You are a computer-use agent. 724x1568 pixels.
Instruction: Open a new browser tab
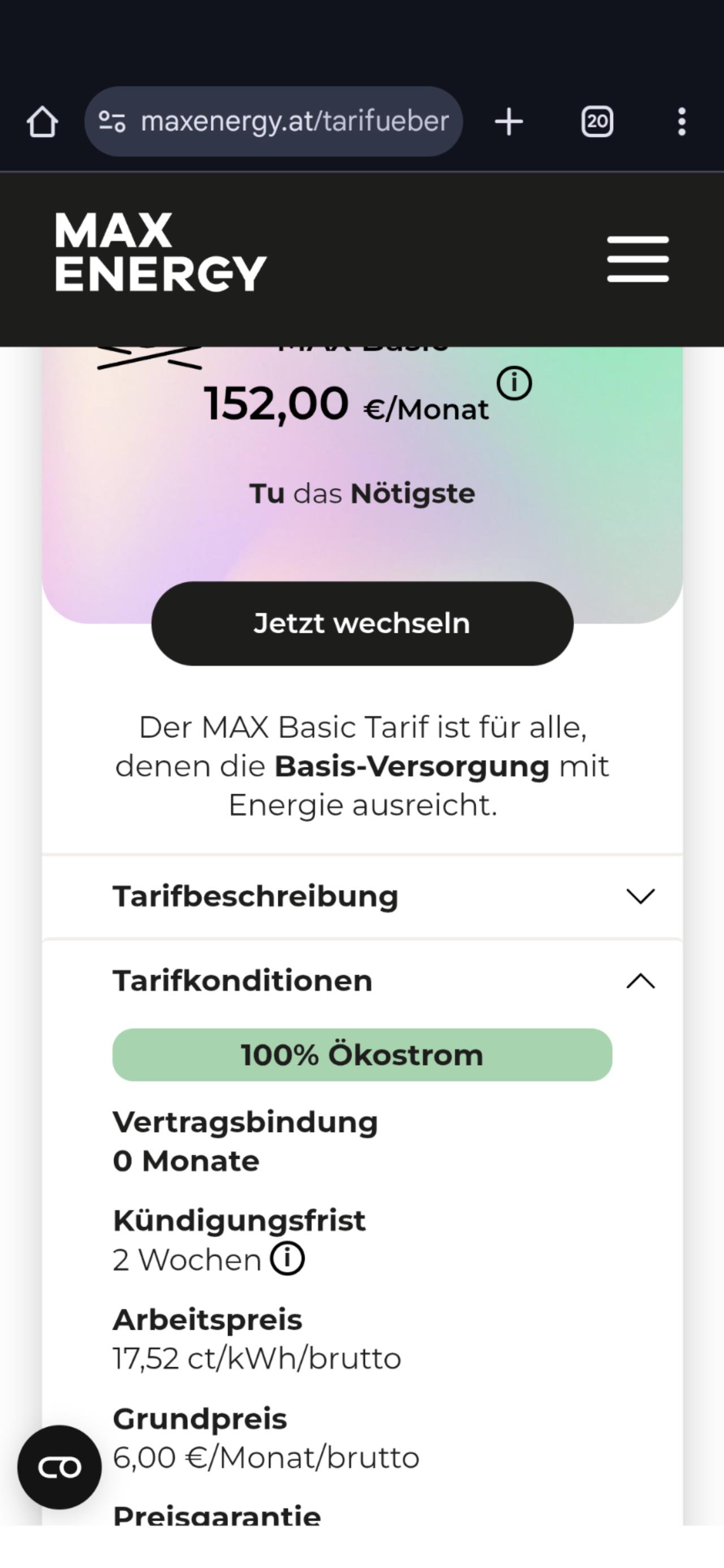(508, 122)
